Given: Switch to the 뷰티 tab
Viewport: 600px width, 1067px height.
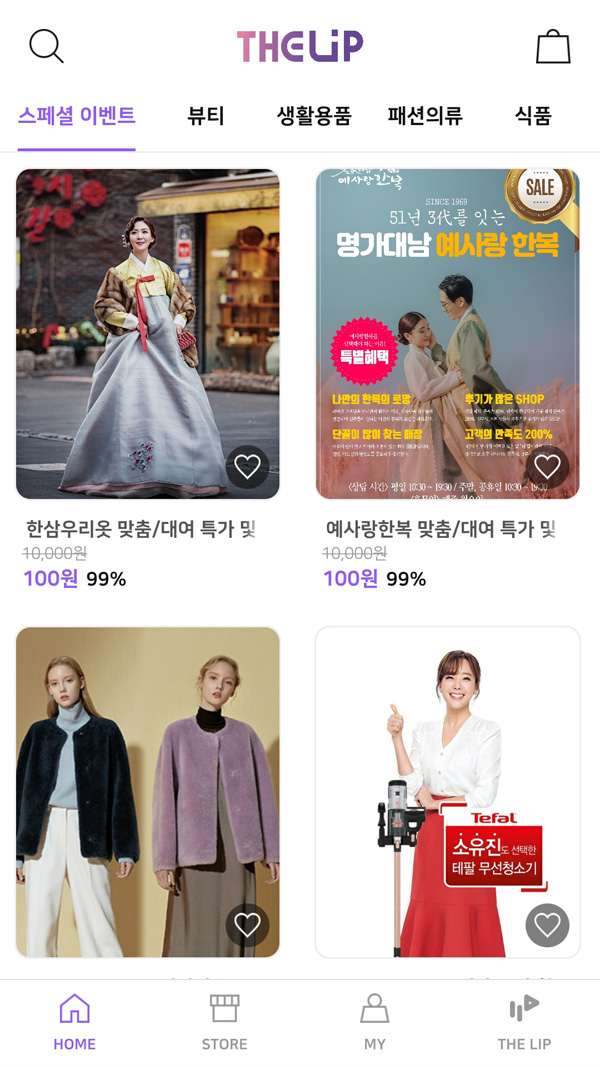Looking at the screenshot, I should coord(206,116).
